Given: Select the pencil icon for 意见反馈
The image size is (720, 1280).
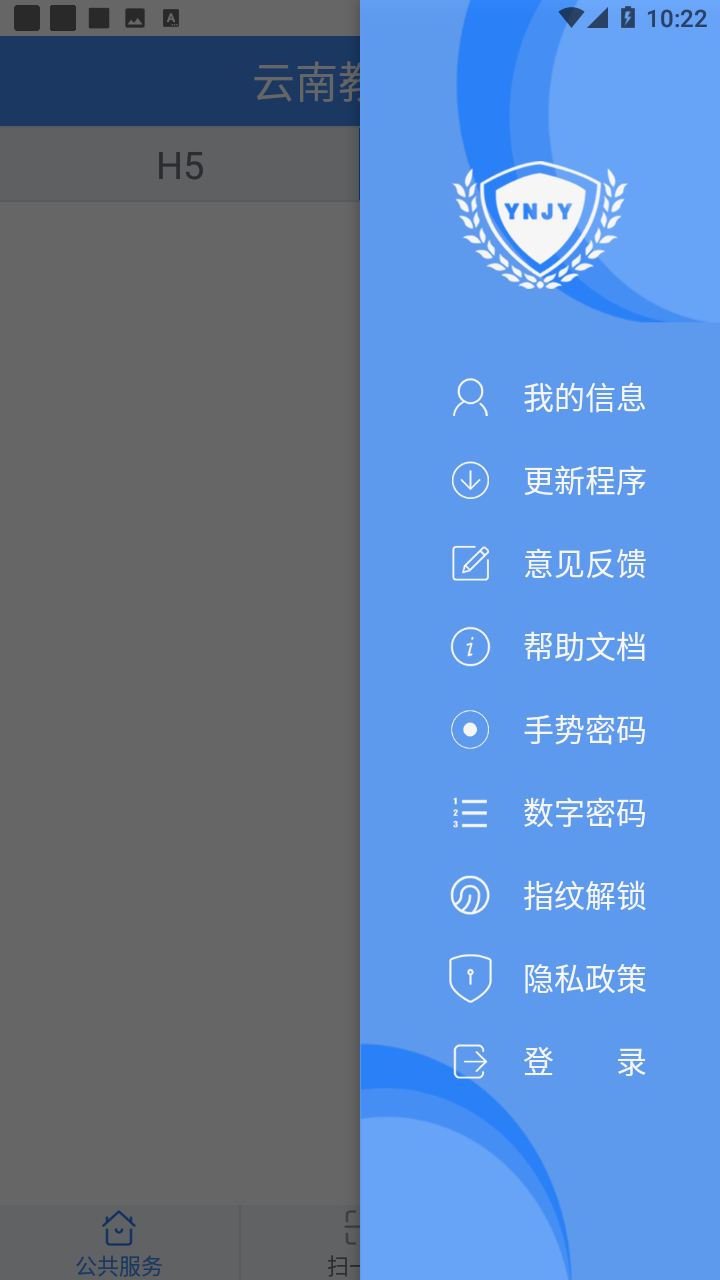Looking at the screenshot, I should pyautogui.click(x=470, y=563).
